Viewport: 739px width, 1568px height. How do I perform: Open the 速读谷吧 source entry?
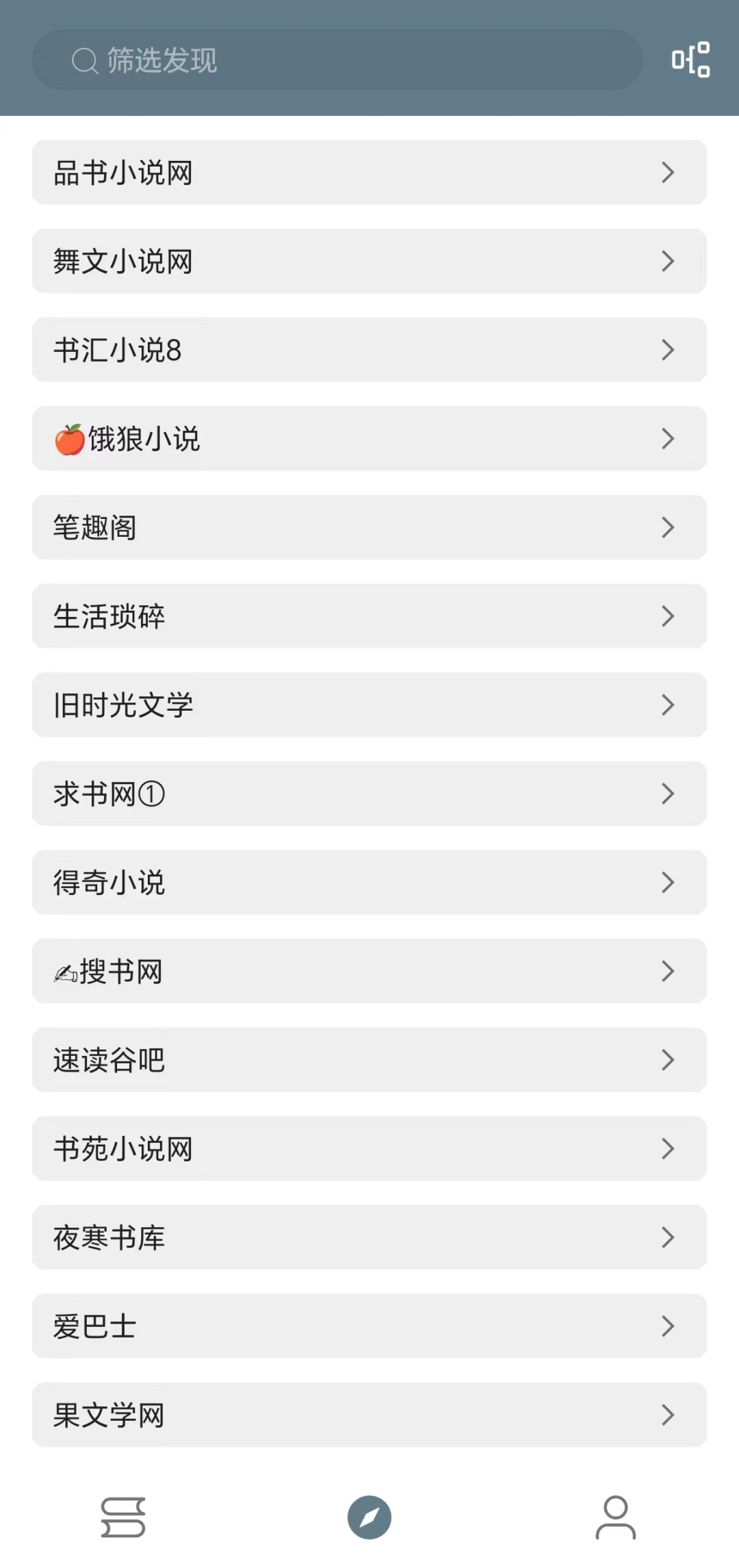coord(369,1060)
